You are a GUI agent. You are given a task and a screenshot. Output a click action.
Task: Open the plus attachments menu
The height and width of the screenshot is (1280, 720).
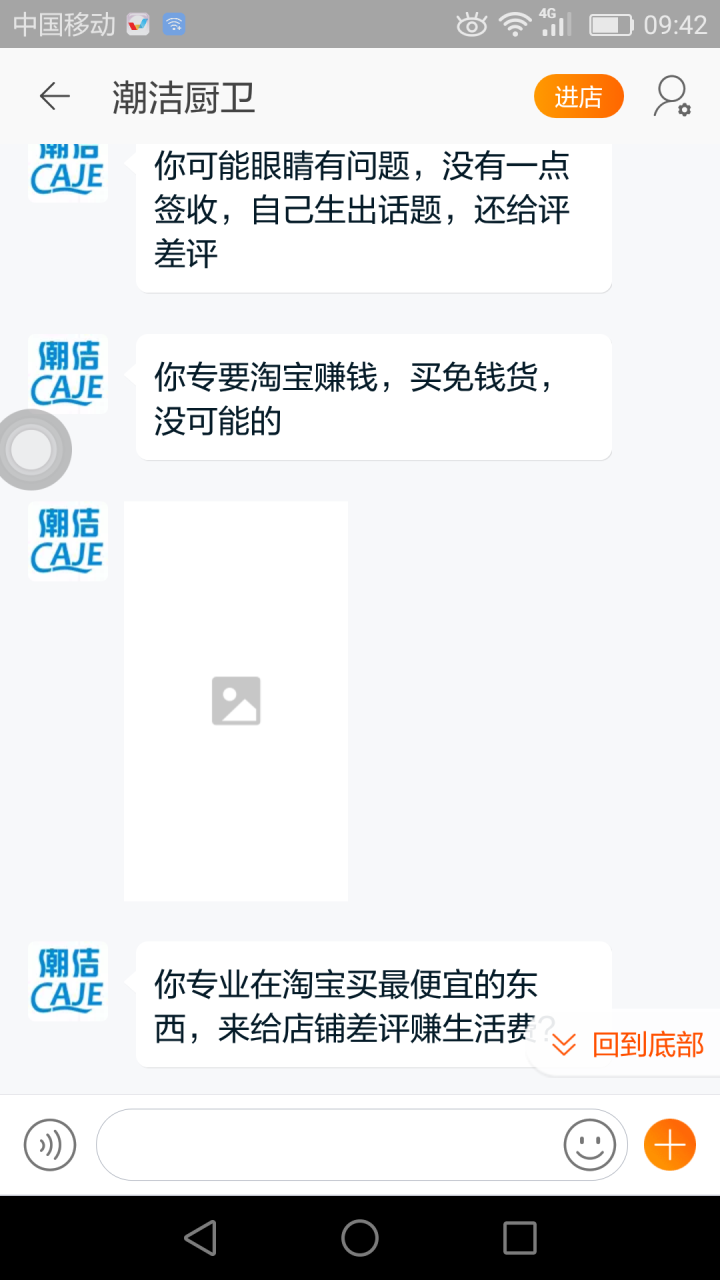tap(669, 1144)
